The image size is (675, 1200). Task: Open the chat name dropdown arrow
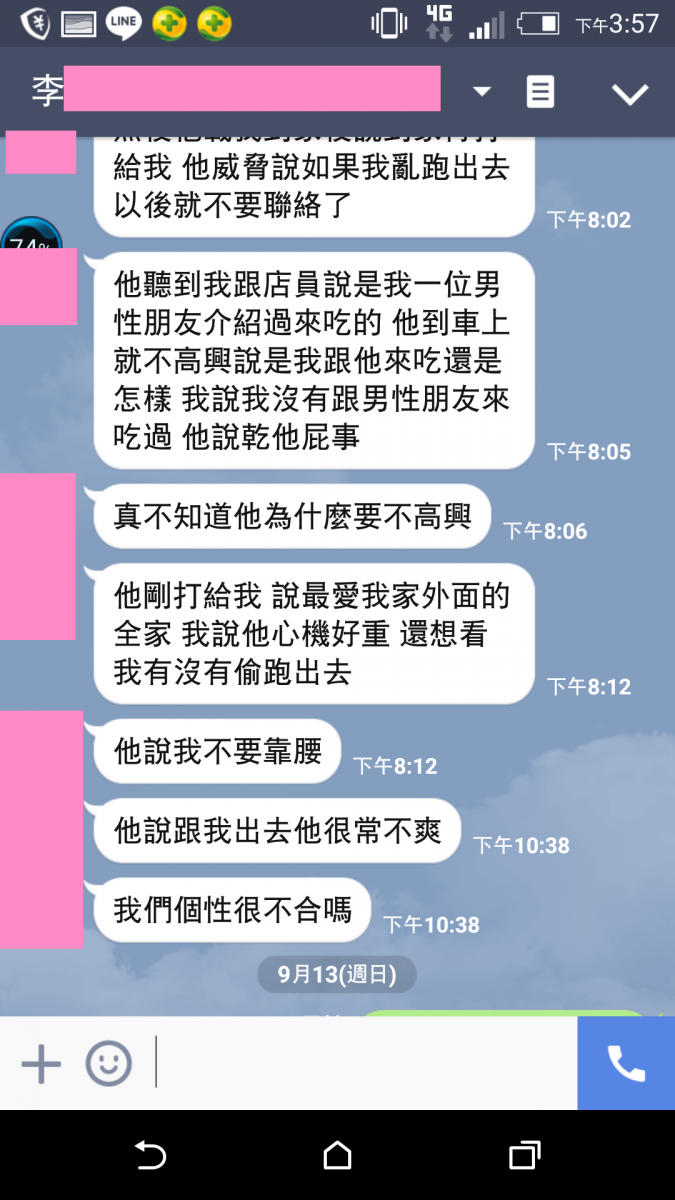click(482, 92)
